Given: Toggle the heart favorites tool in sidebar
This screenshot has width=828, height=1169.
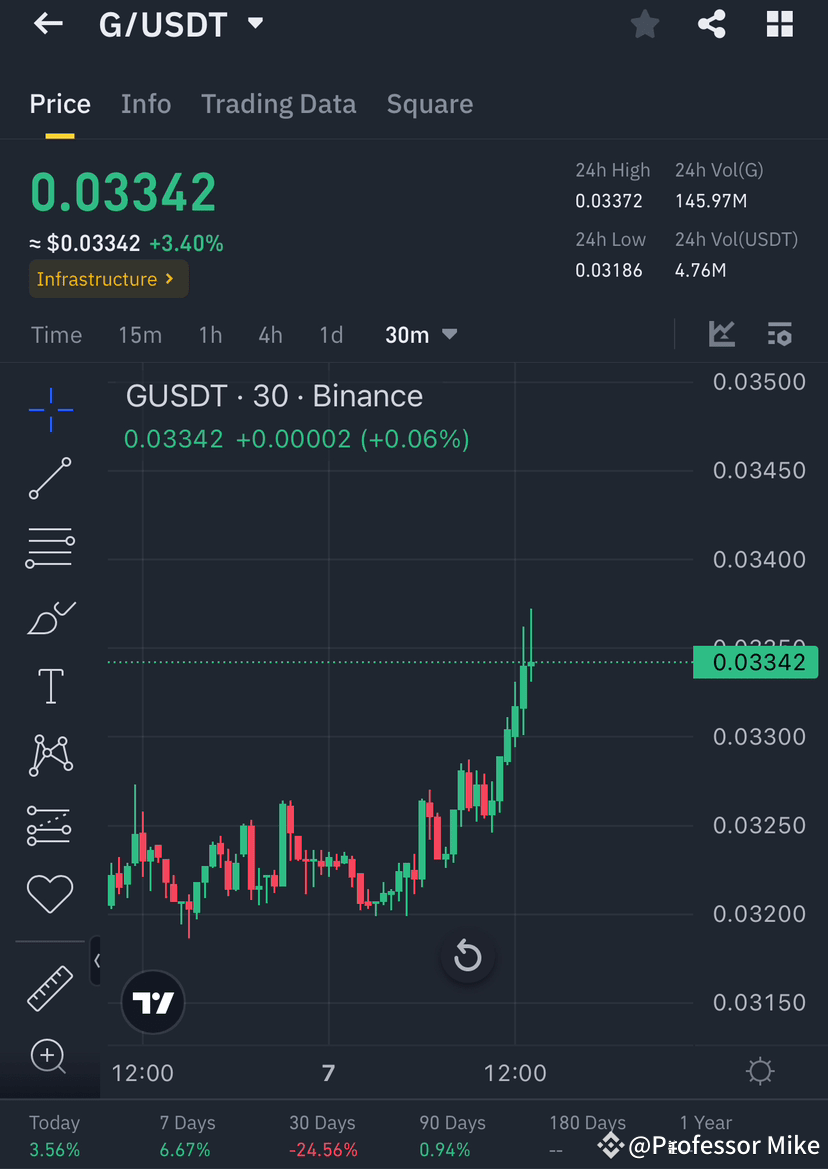Looking at the screenshot, I should [x=50, y=893].
